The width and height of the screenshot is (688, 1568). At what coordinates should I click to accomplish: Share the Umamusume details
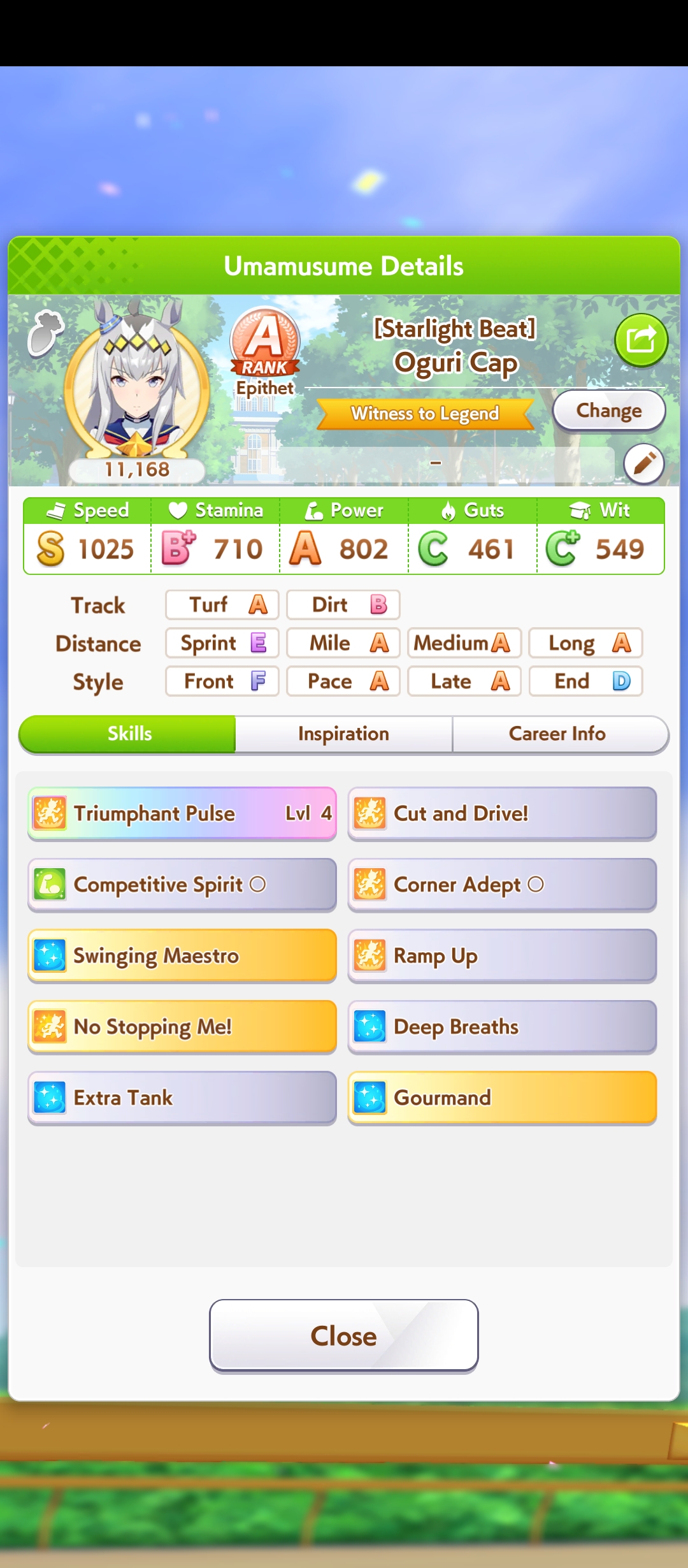tap(641, 340)
